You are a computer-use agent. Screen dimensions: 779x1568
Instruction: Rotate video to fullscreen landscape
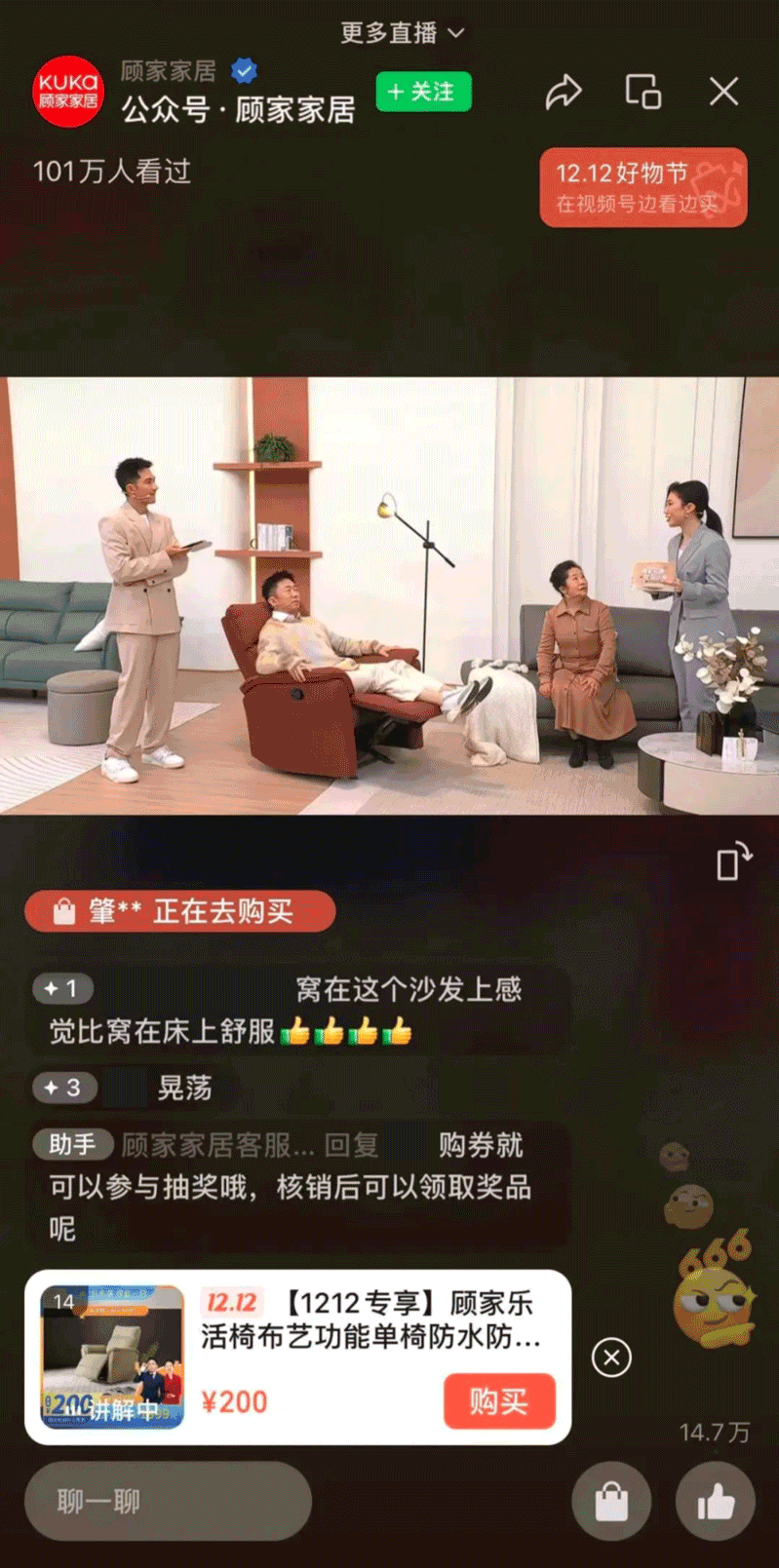(x=733, y=861)
